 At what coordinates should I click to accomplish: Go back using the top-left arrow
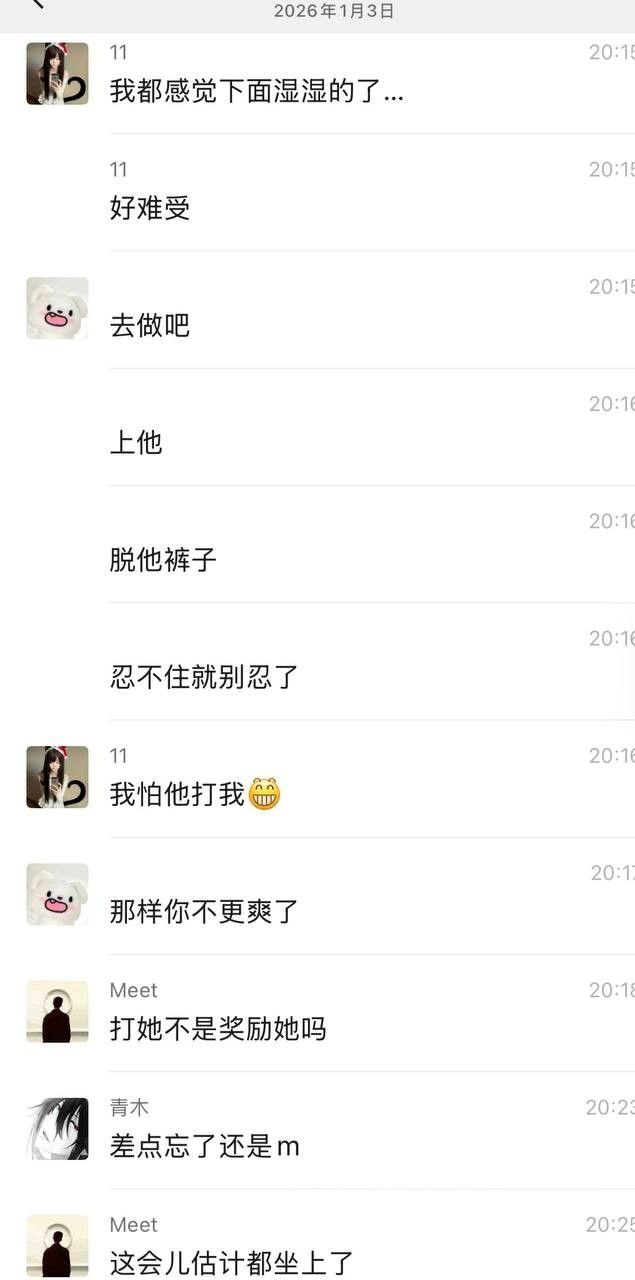point(38,3)
